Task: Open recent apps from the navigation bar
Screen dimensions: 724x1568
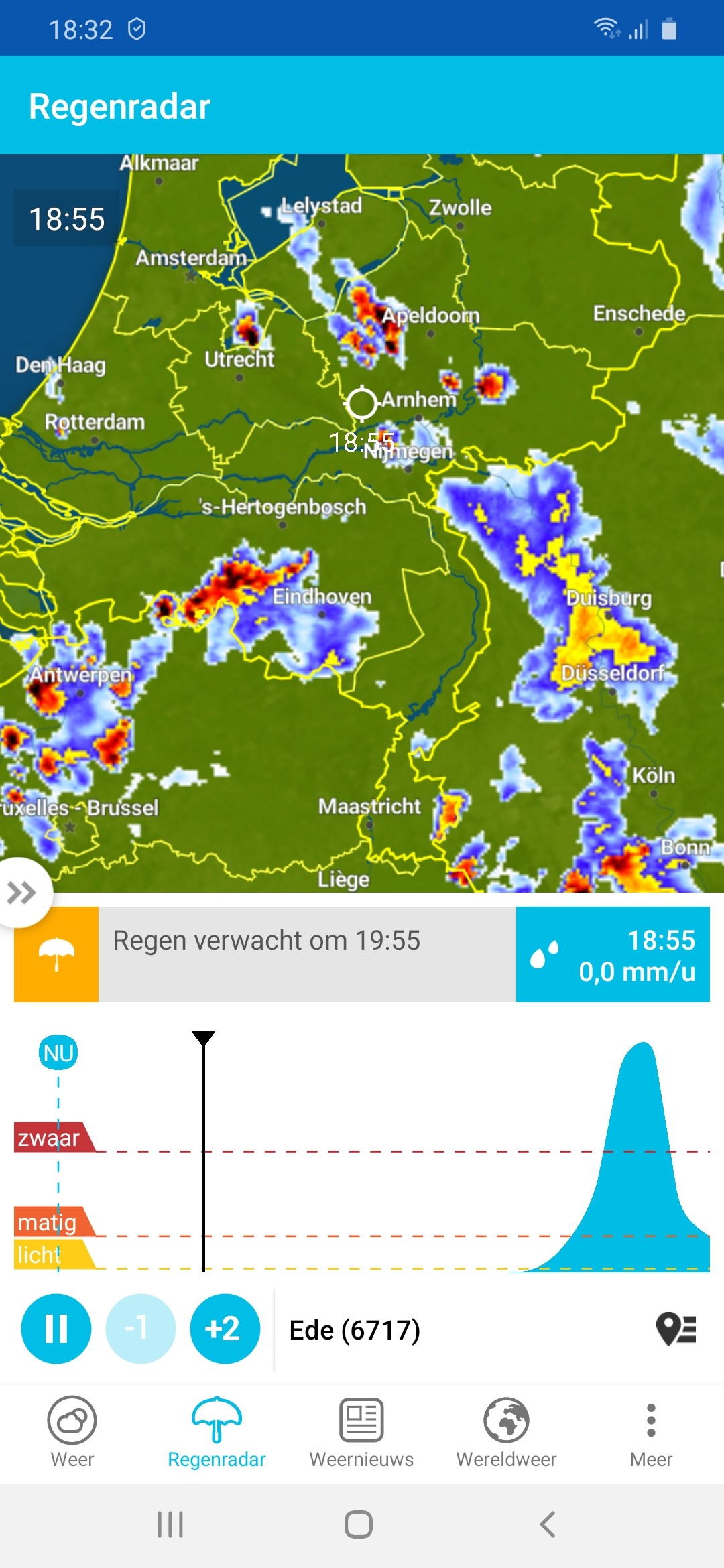Action: pos(170,1524)
